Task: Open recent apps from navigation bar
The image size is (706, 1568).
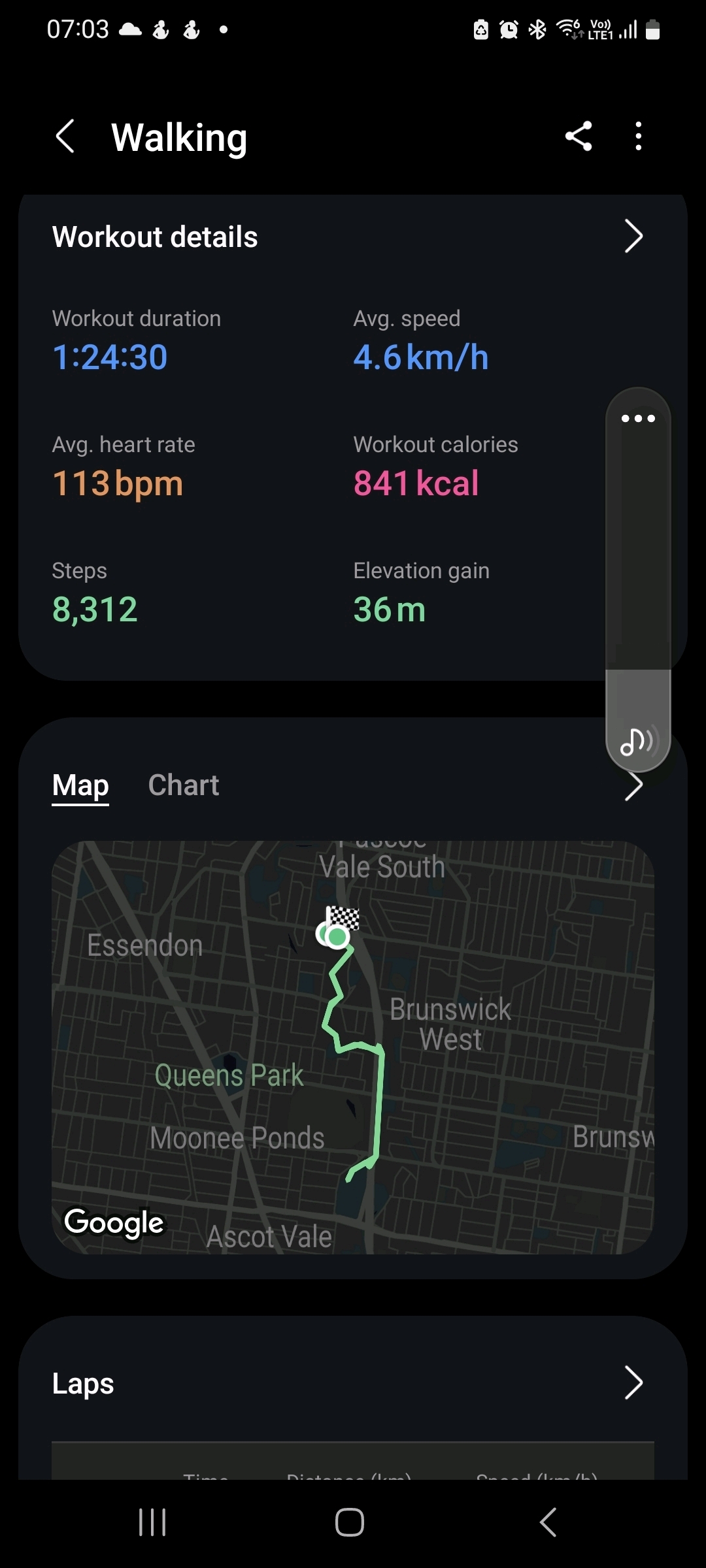Action: click(152, 1522)
